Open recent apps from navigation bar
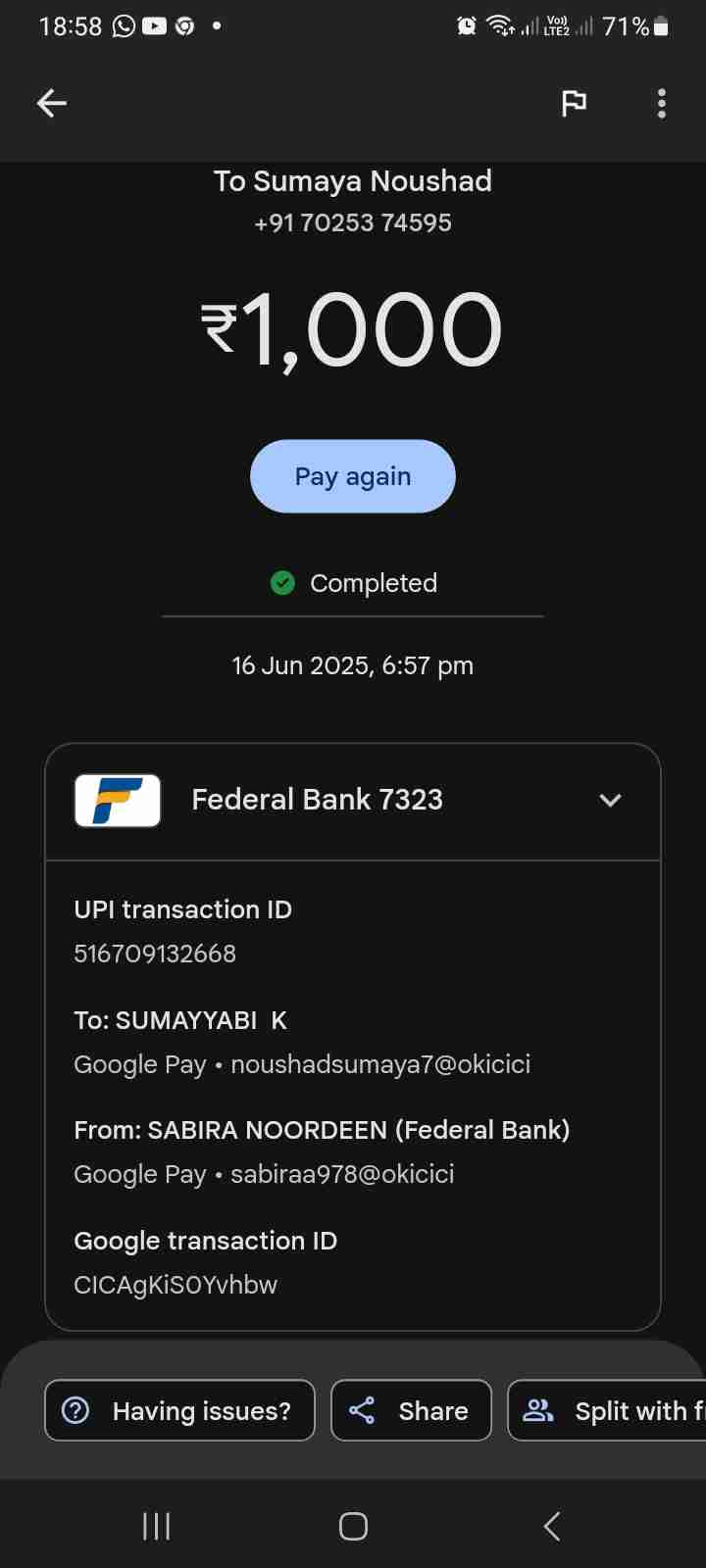The width and height of the screenshot is (706, 1568). click(x=157, y=1526)
